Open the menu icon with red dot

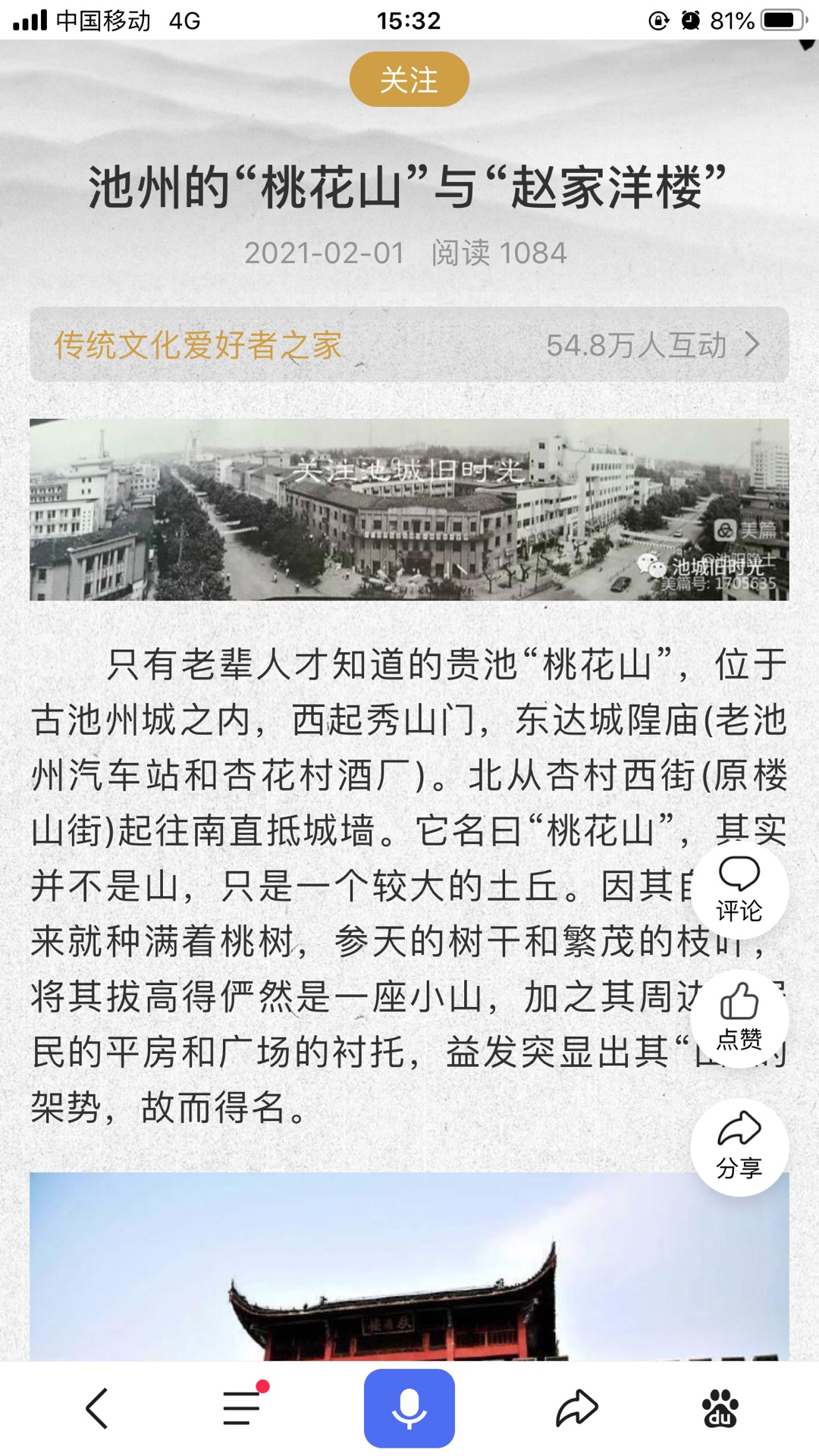(x=243, y=1408)
